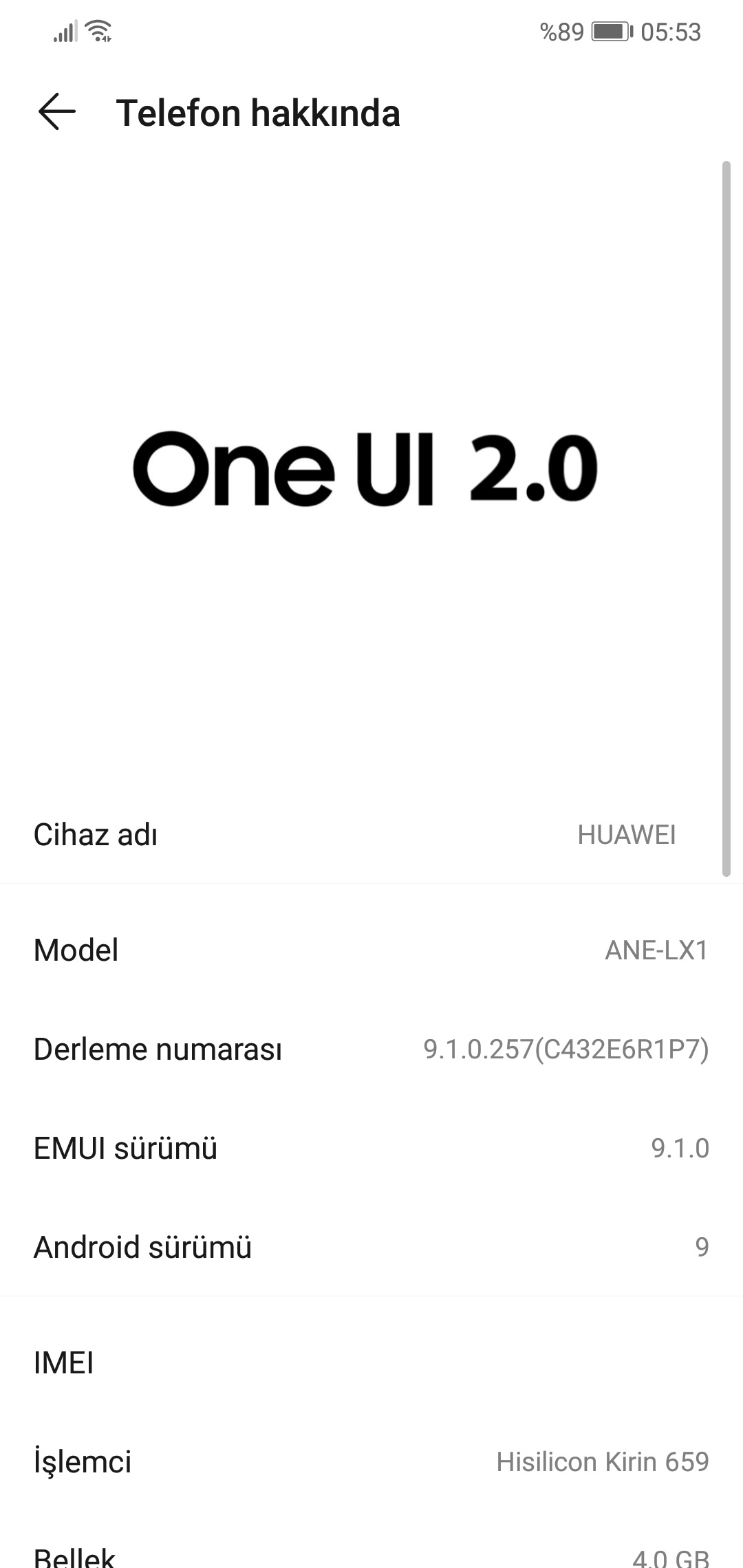Tap the back arrow icon

pyautogui.click(x=54, y=112)
